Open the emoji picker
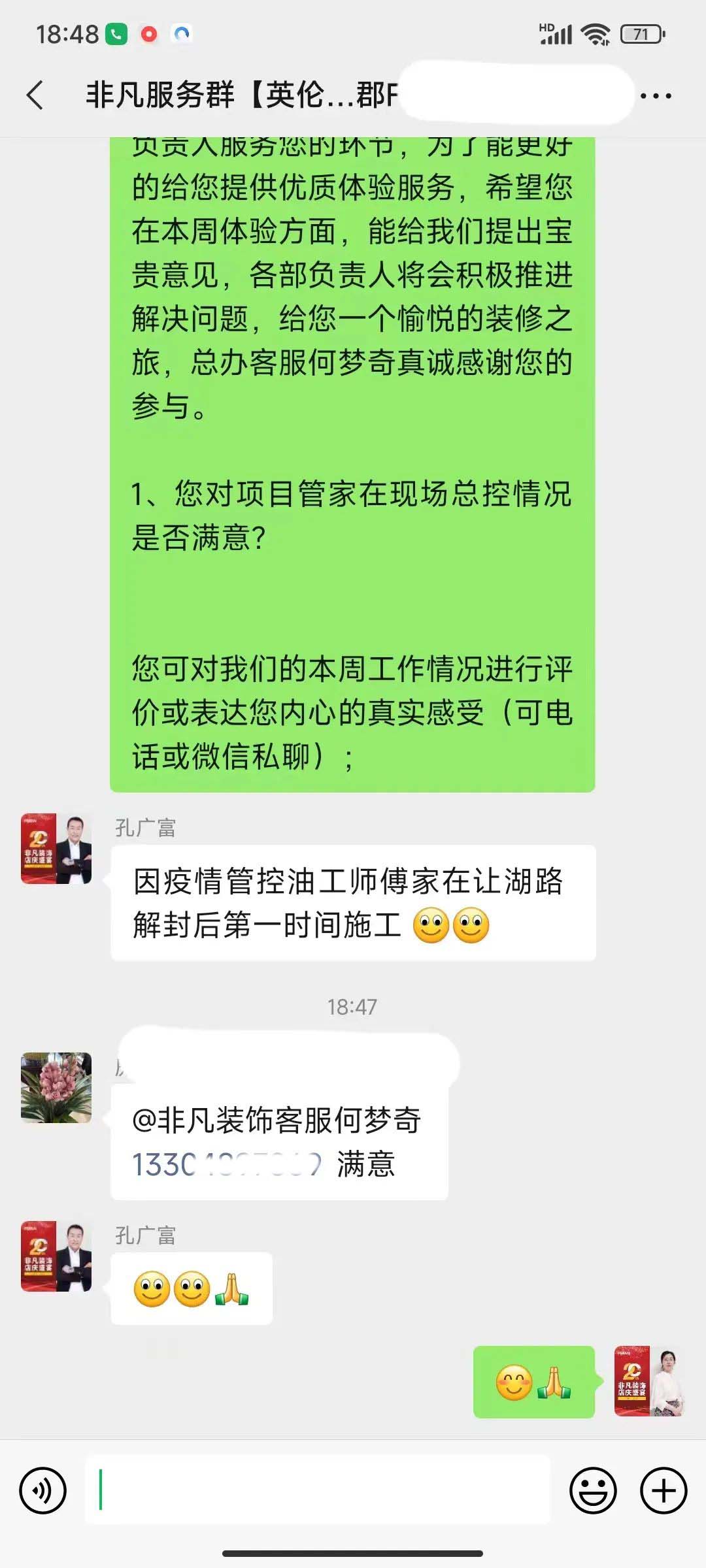706x1568 pixels. [593, 1490]
